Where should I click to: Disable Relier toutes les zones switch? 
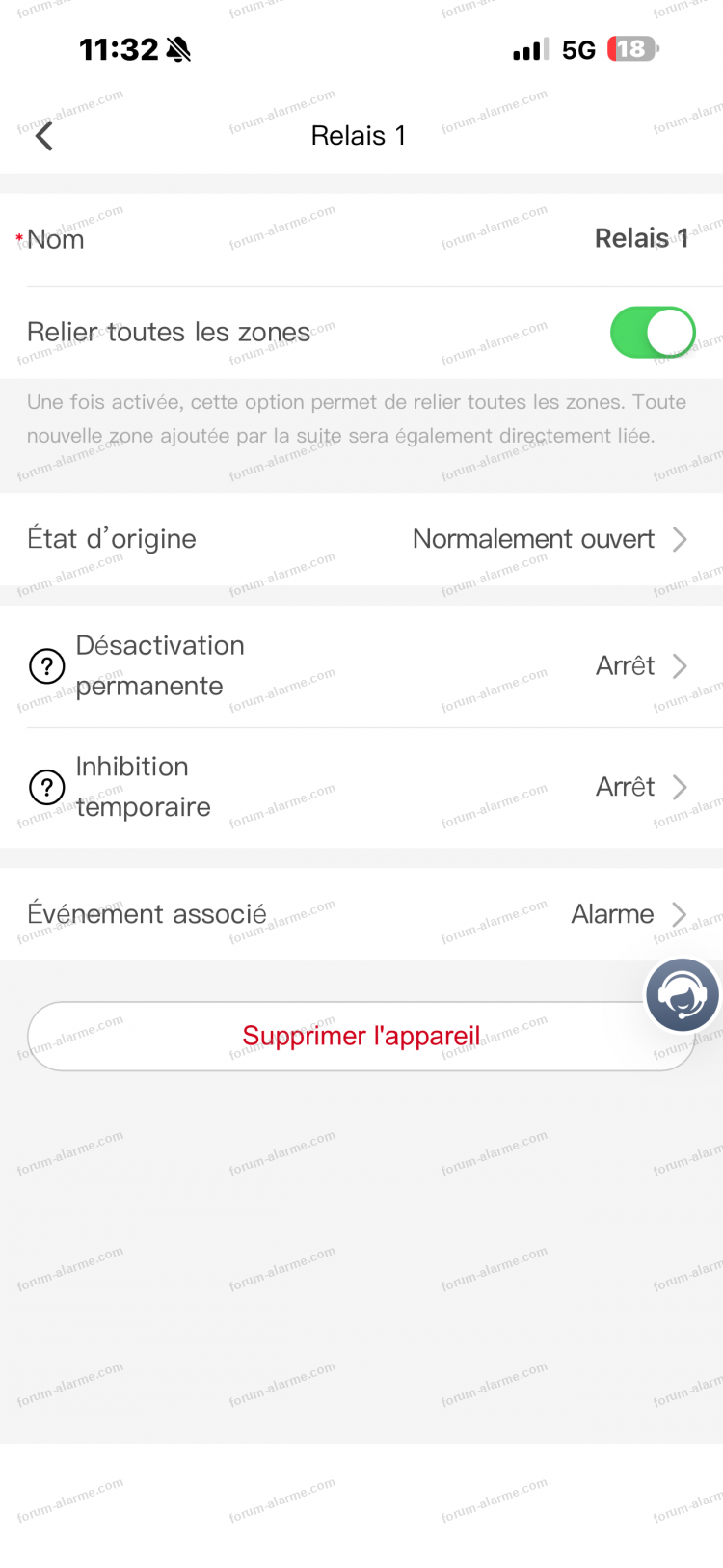click(653, 333)
